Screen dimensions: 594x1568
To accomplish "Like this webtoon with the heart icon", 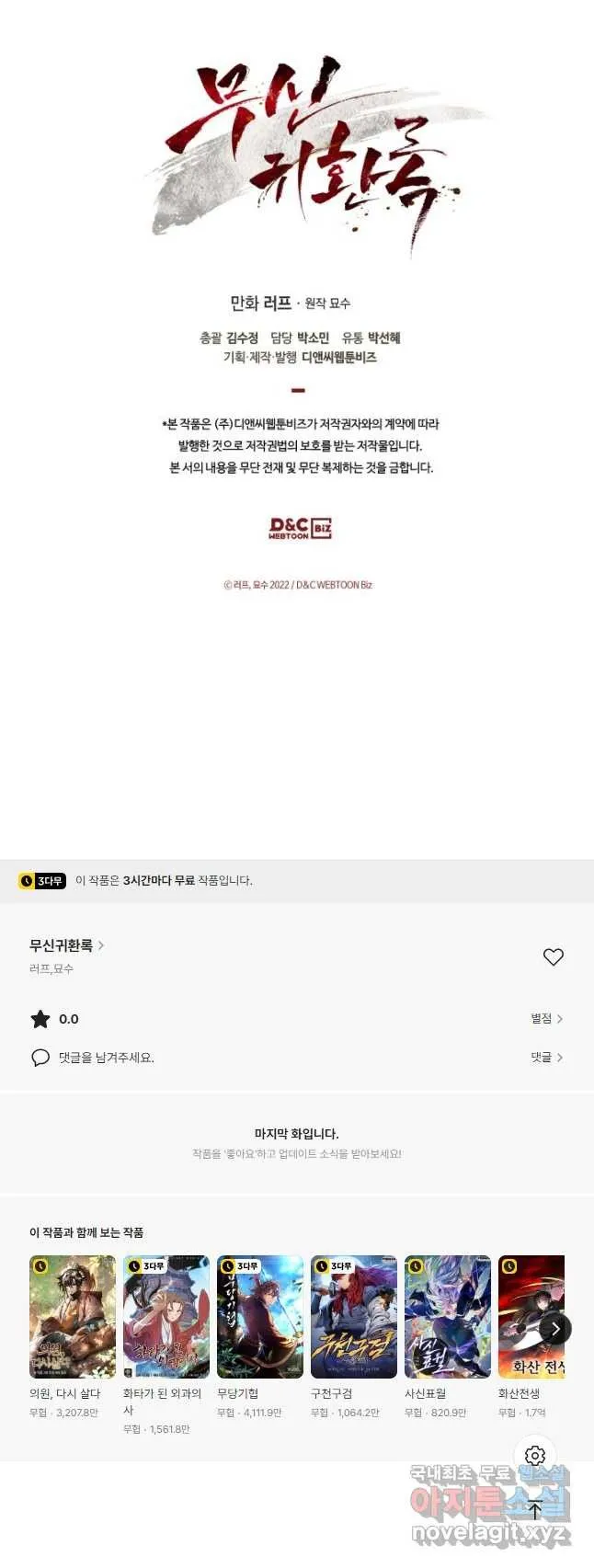I will click(x=553, y=956).
